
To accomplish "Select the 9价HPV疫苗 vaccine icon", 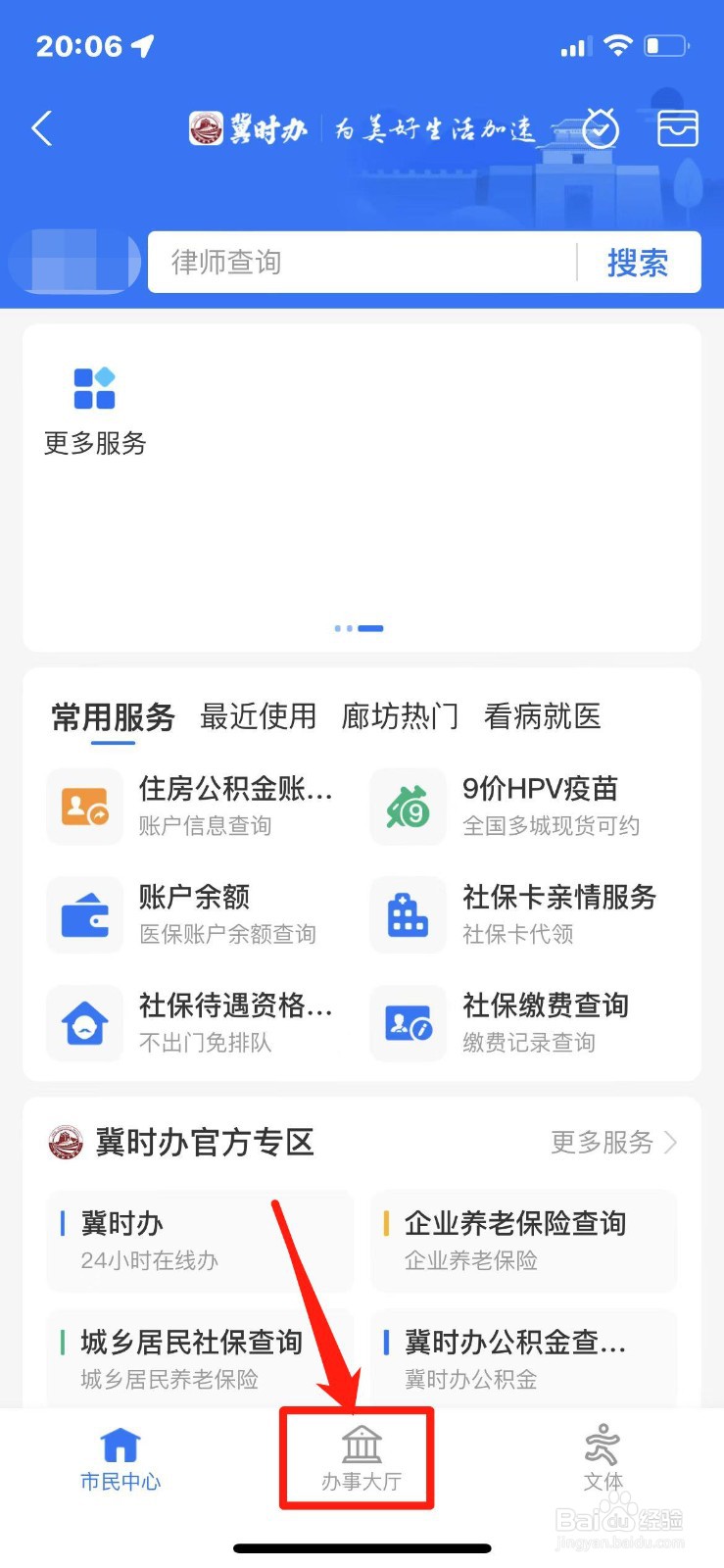I will point(407,806).
